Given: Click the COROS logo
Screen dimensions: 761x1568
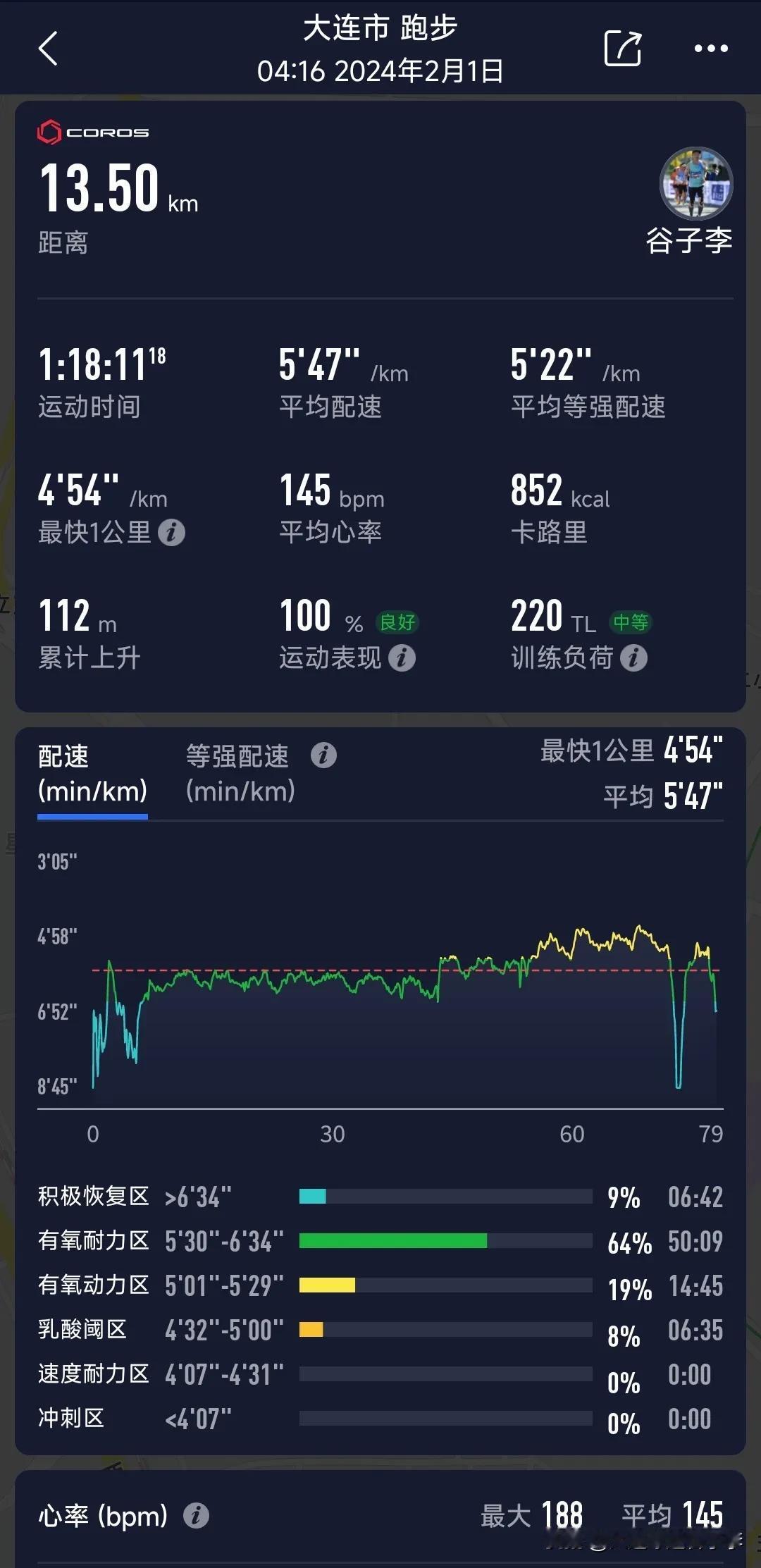Looking at the screenshot, I should click(92, 132).
